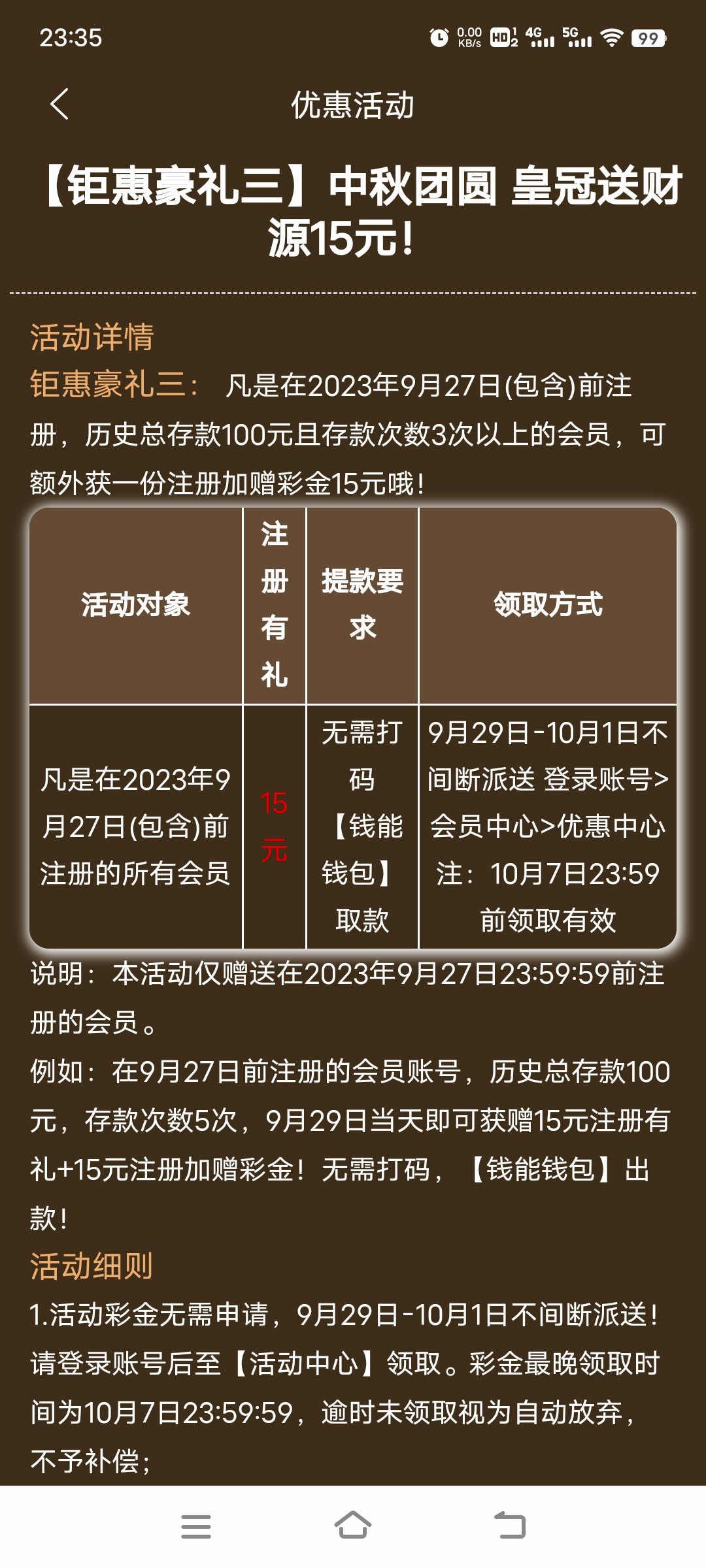
Task: Go to the phone's home screen
Action: point(353,1526)
